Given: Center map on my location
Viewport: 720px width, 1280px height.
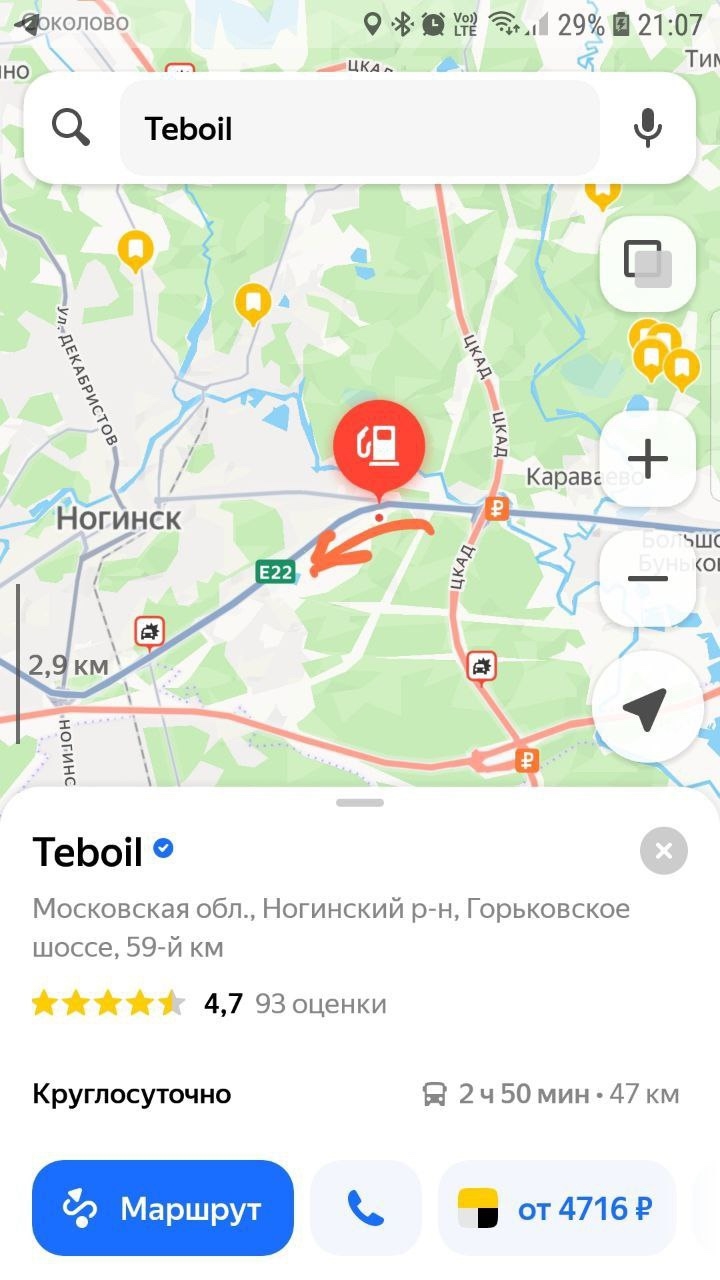Looking at the screenshot, I should click(x=645, y=709).
